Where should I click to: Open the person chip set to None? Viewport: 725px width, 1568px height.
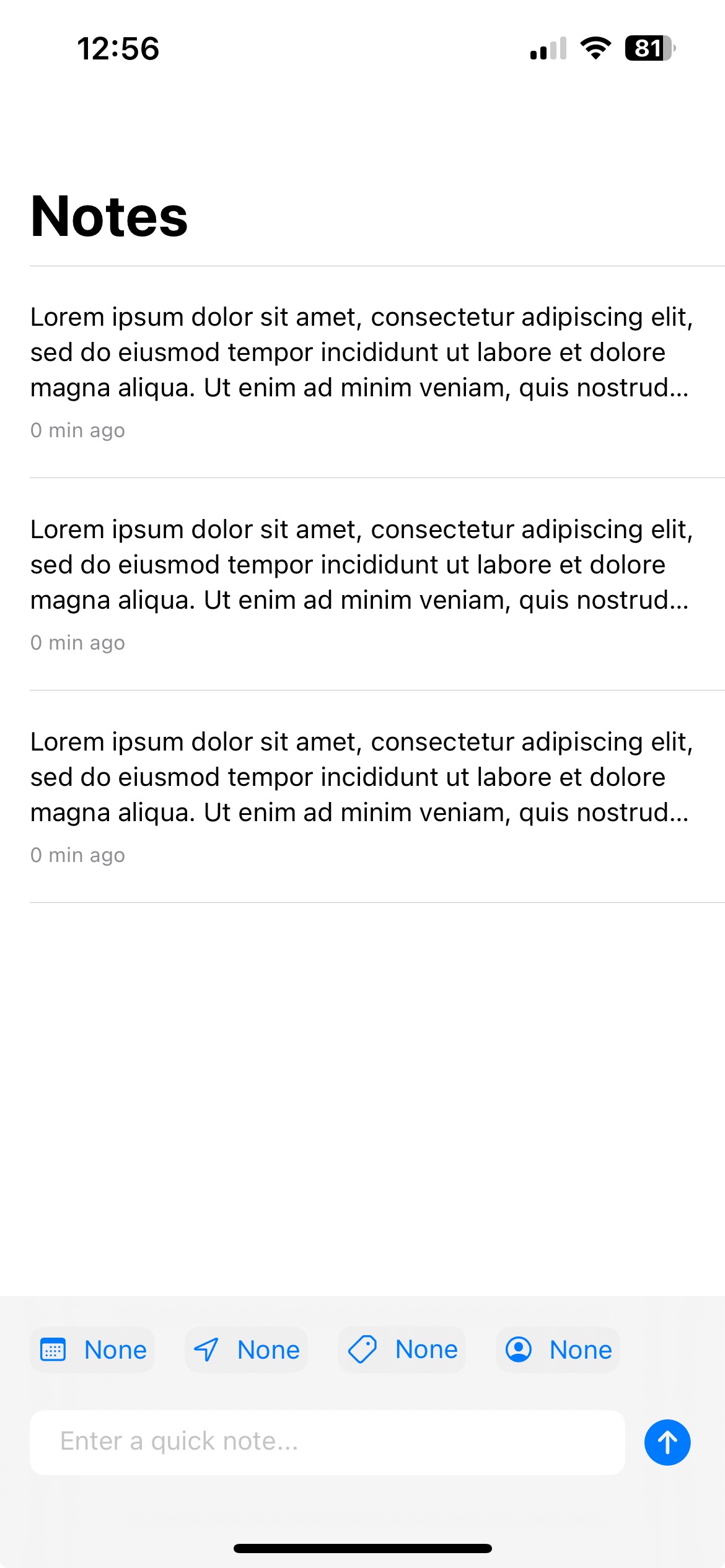558,1350
